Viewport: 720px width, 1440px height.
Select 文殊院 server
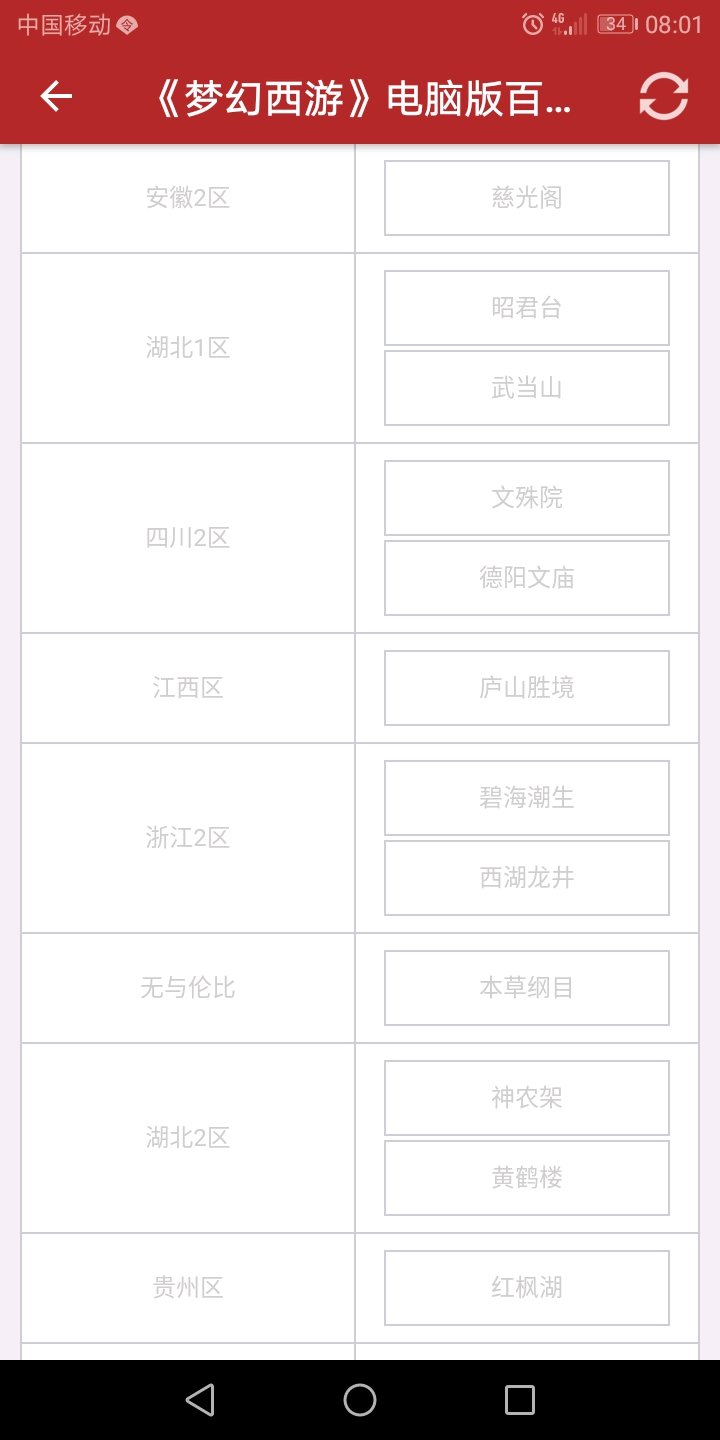(527, 498)
